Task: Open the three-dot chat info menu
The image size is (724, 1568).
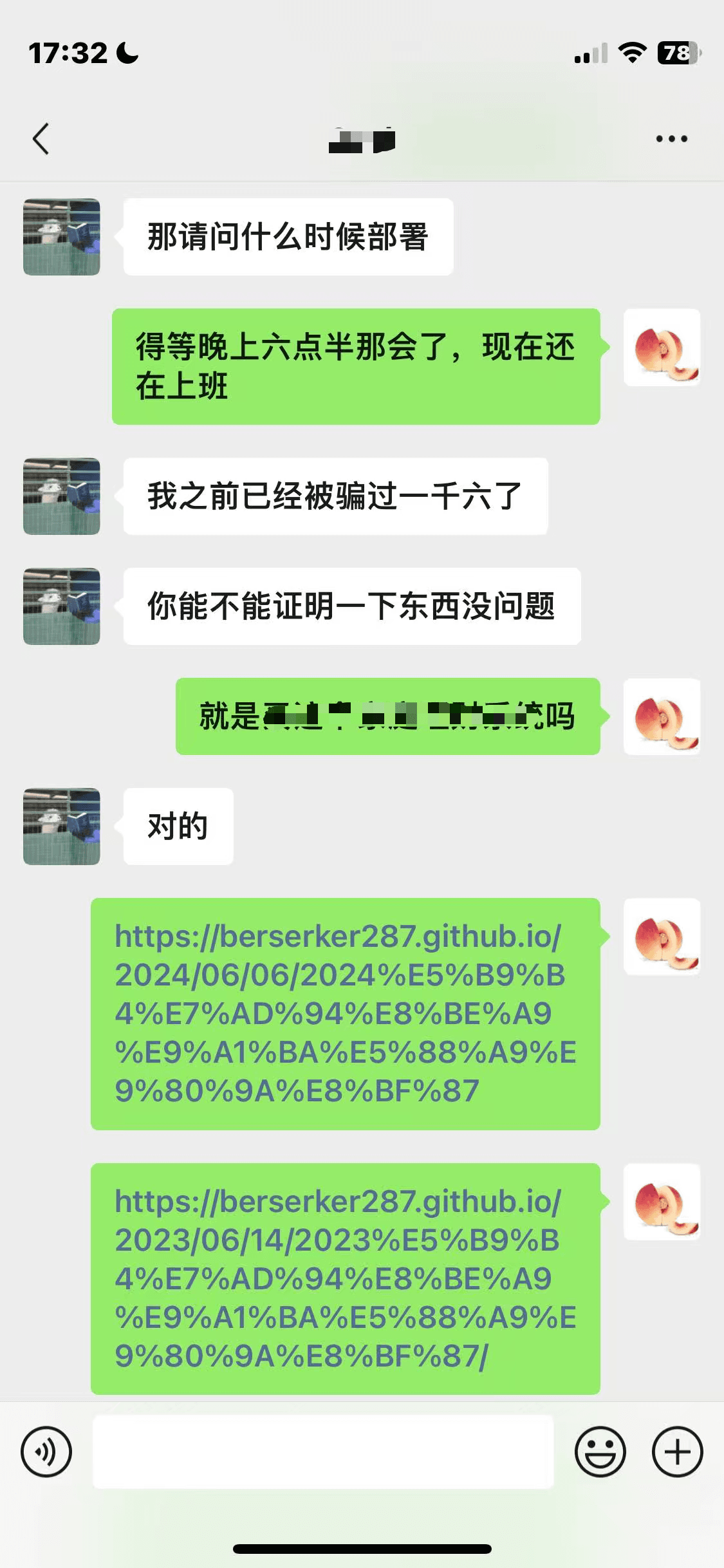Action: point(671,138)
